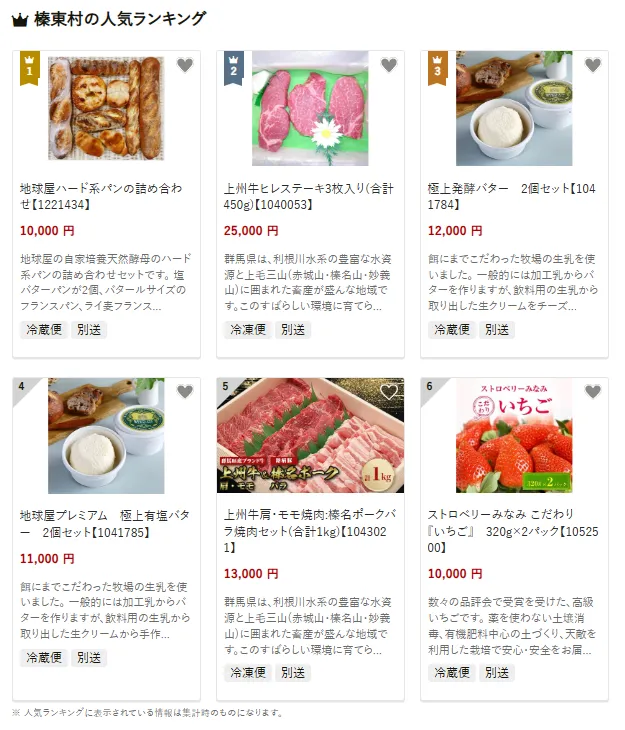
Task: Tap the heart on ストロベリーみなみ いちご
Action: 593,392
